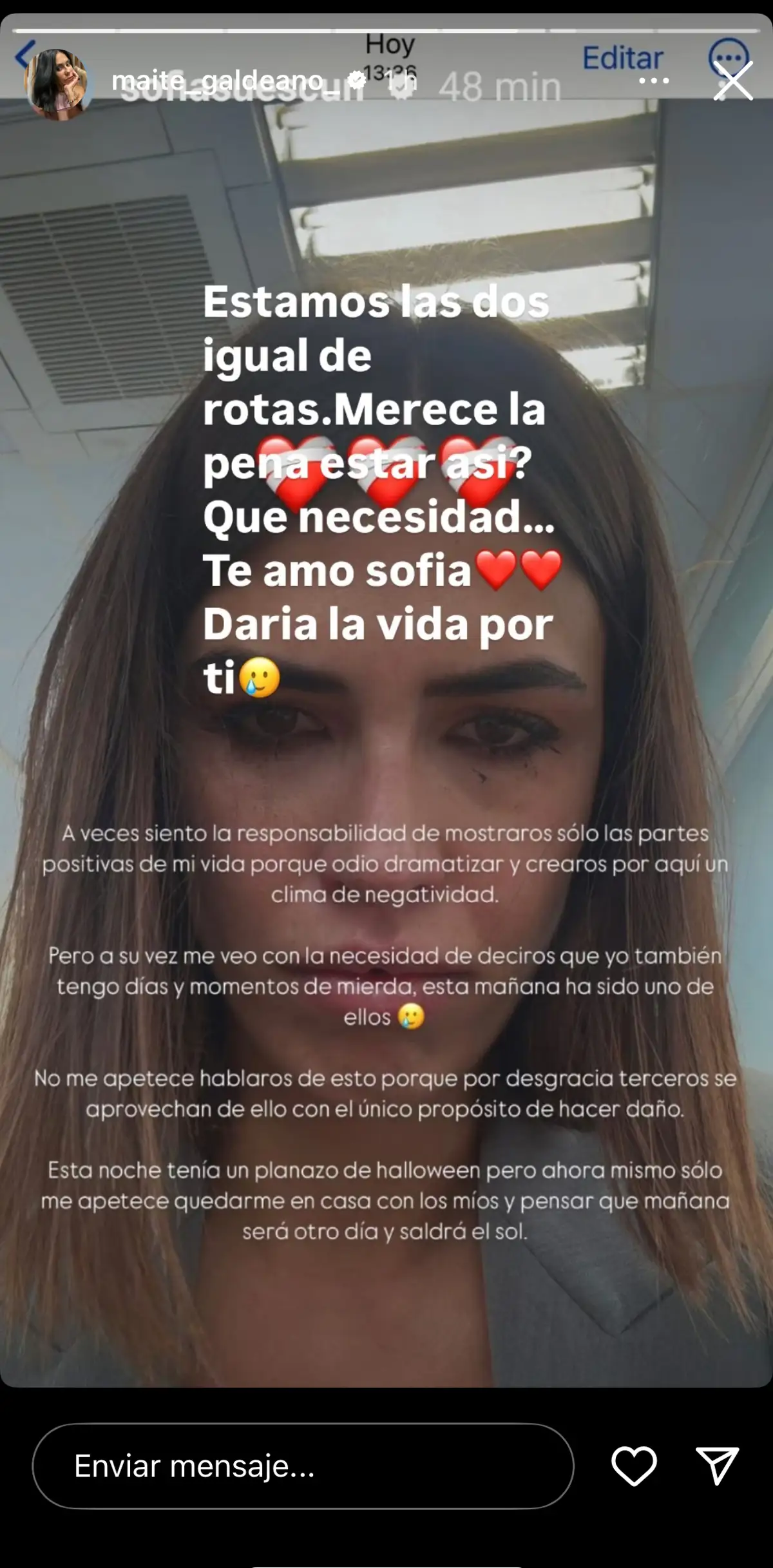Share the story via paper plane icon

[x=717, y=1466]
